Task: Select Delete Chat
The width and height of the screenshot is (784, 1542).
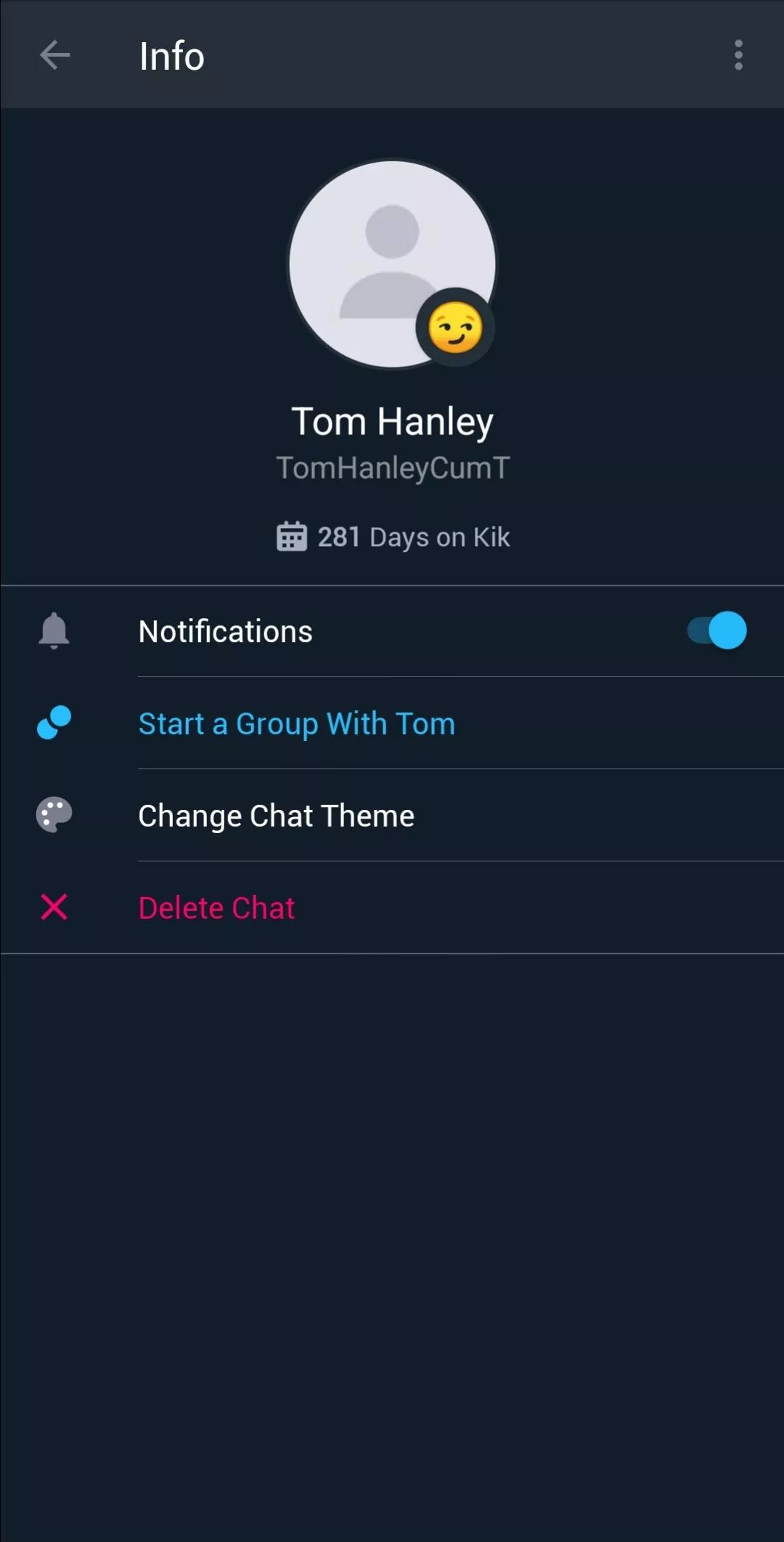Action: click(216, 907)
